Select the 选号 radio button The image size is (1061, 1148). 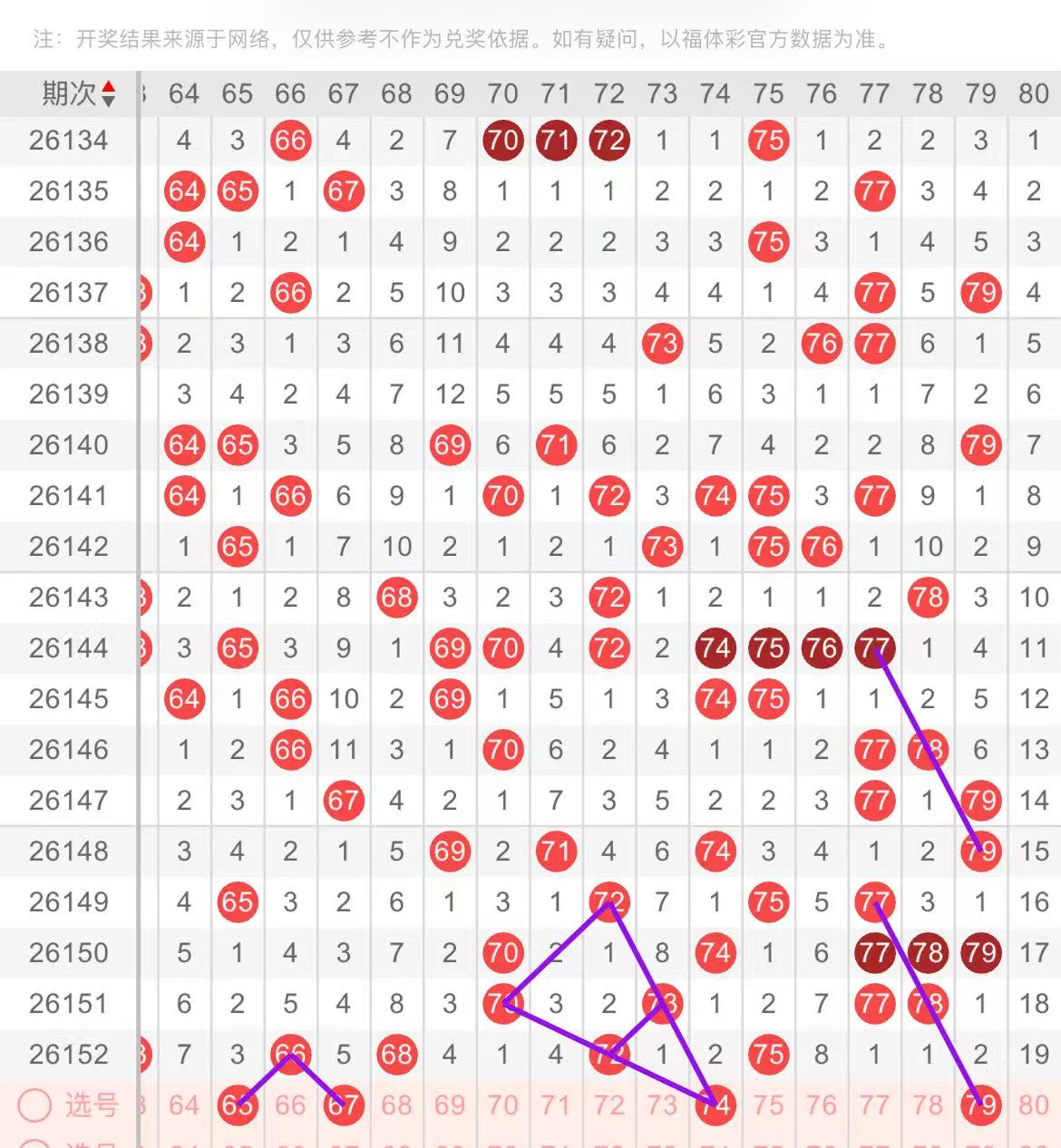tap(34, 1105)
